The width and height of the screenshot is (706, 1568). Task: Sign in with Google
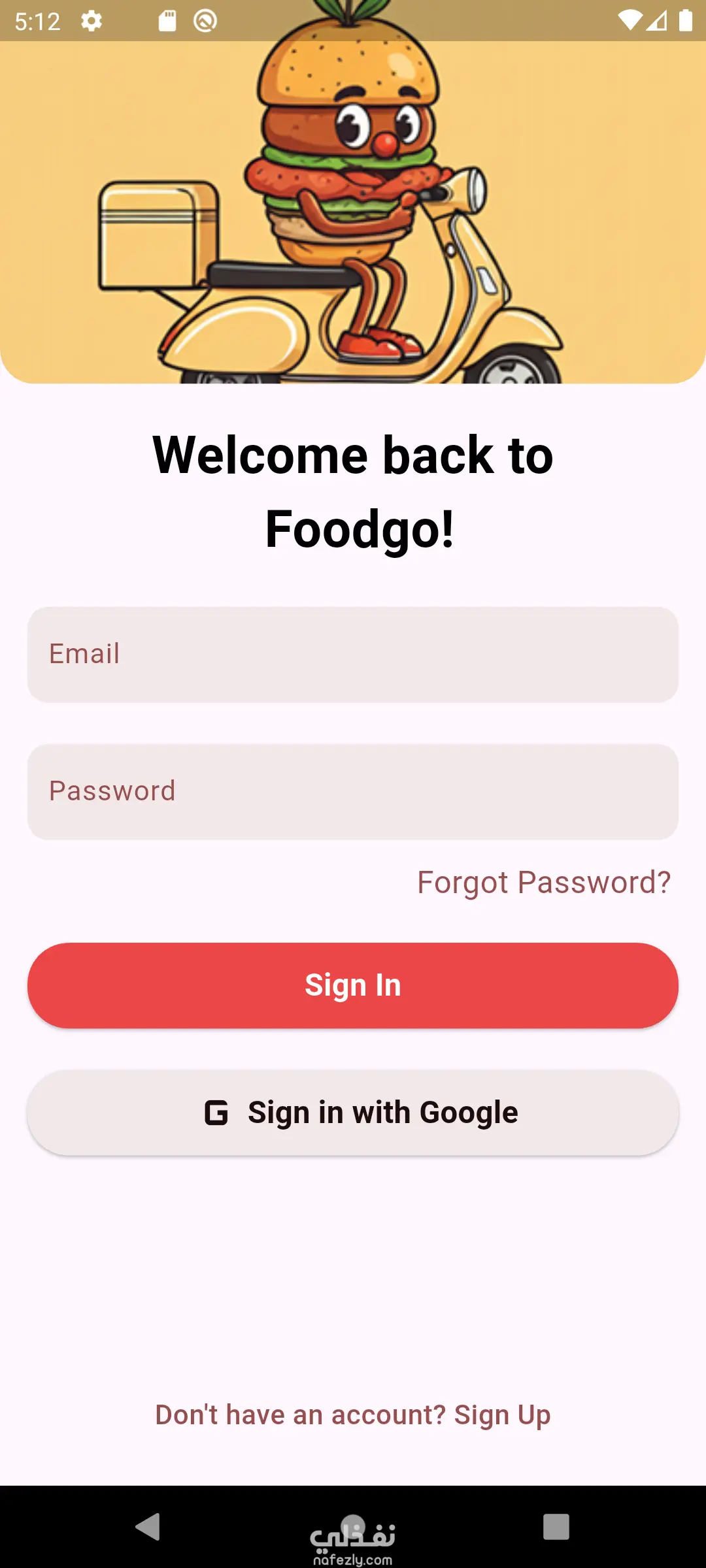[x=353, y=1113]
